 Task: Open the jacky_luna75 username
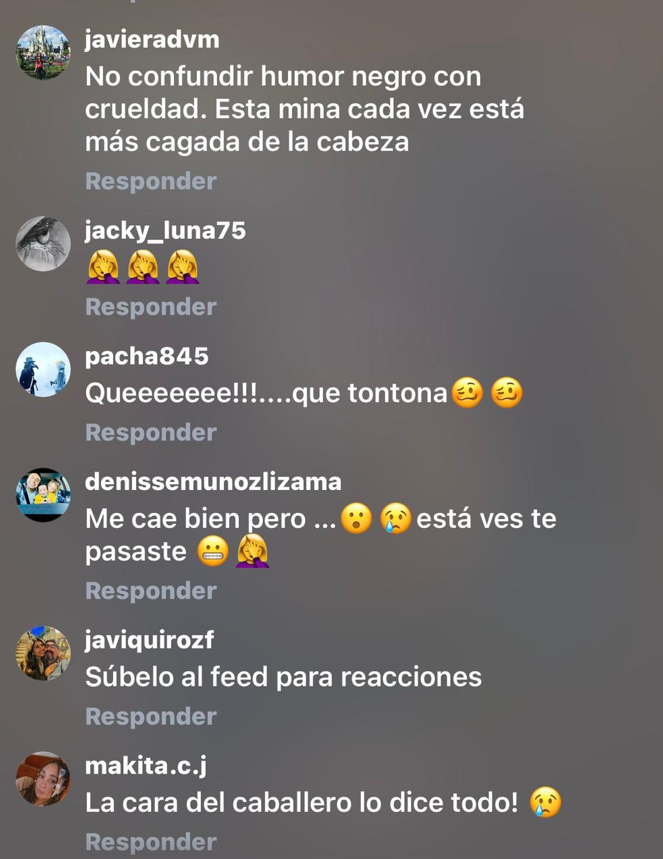click(164, 231)
